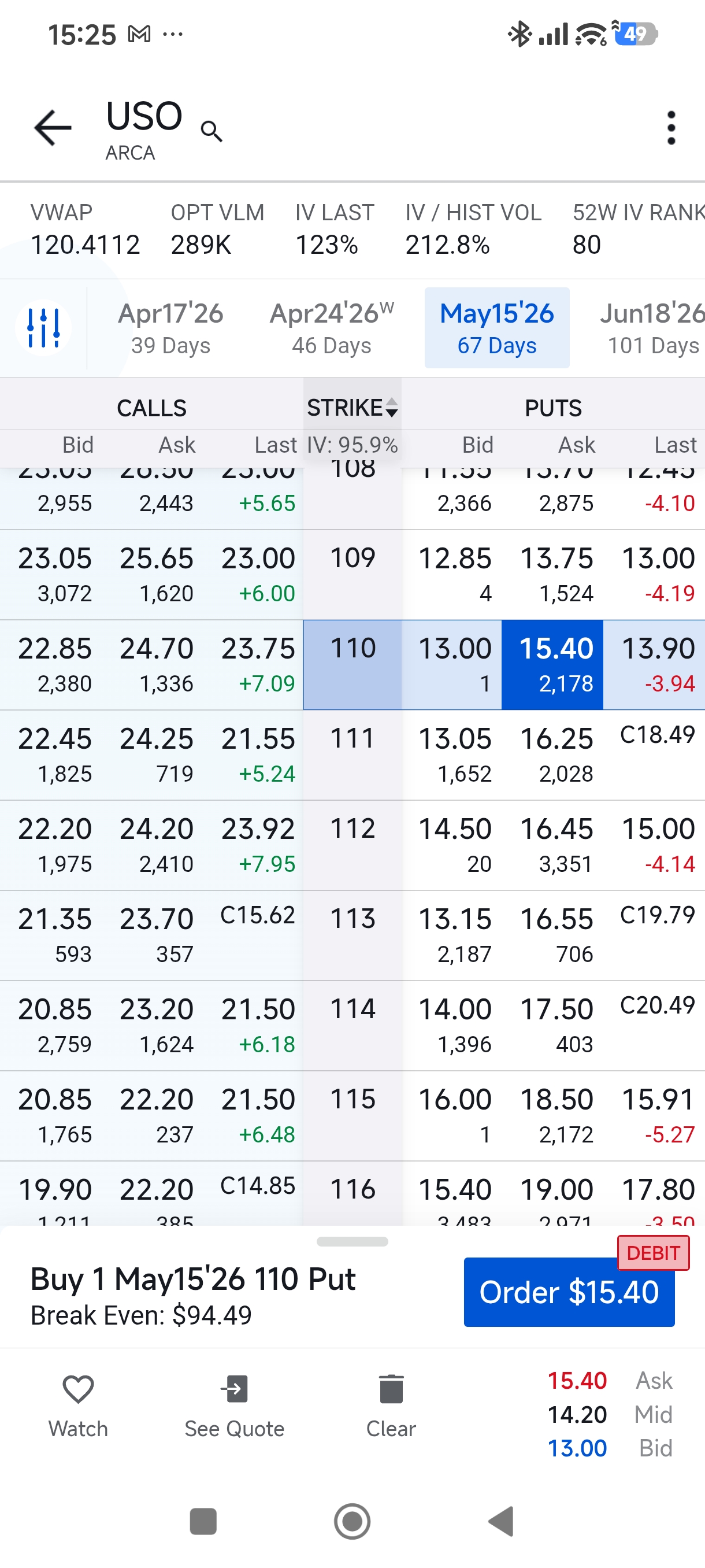
Task: Open the three-dot overflow menu
Action: click(x=670, y=128)
